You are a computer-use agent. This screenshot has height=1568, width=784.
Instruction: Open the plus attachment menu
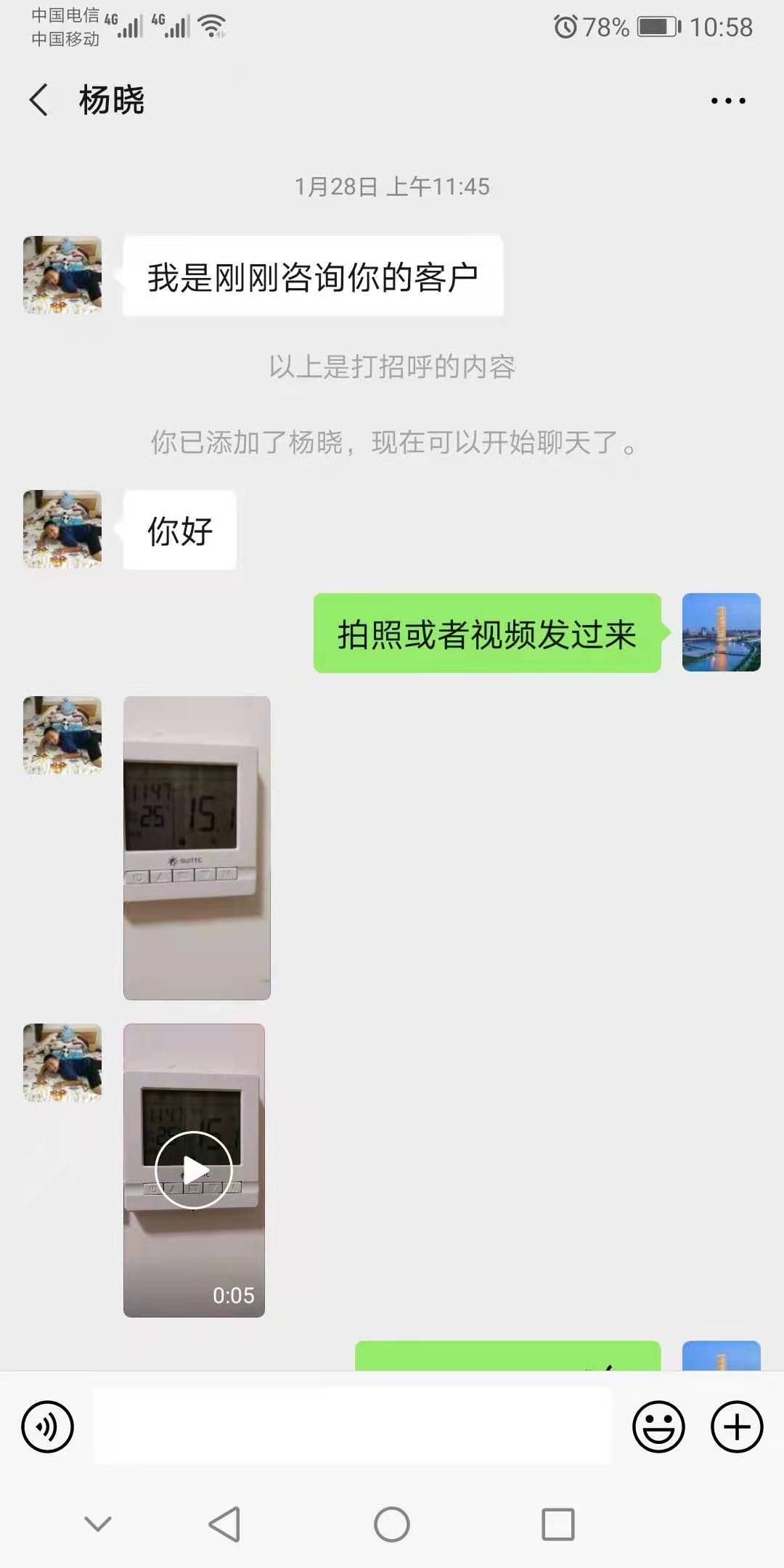(736, 1427)
